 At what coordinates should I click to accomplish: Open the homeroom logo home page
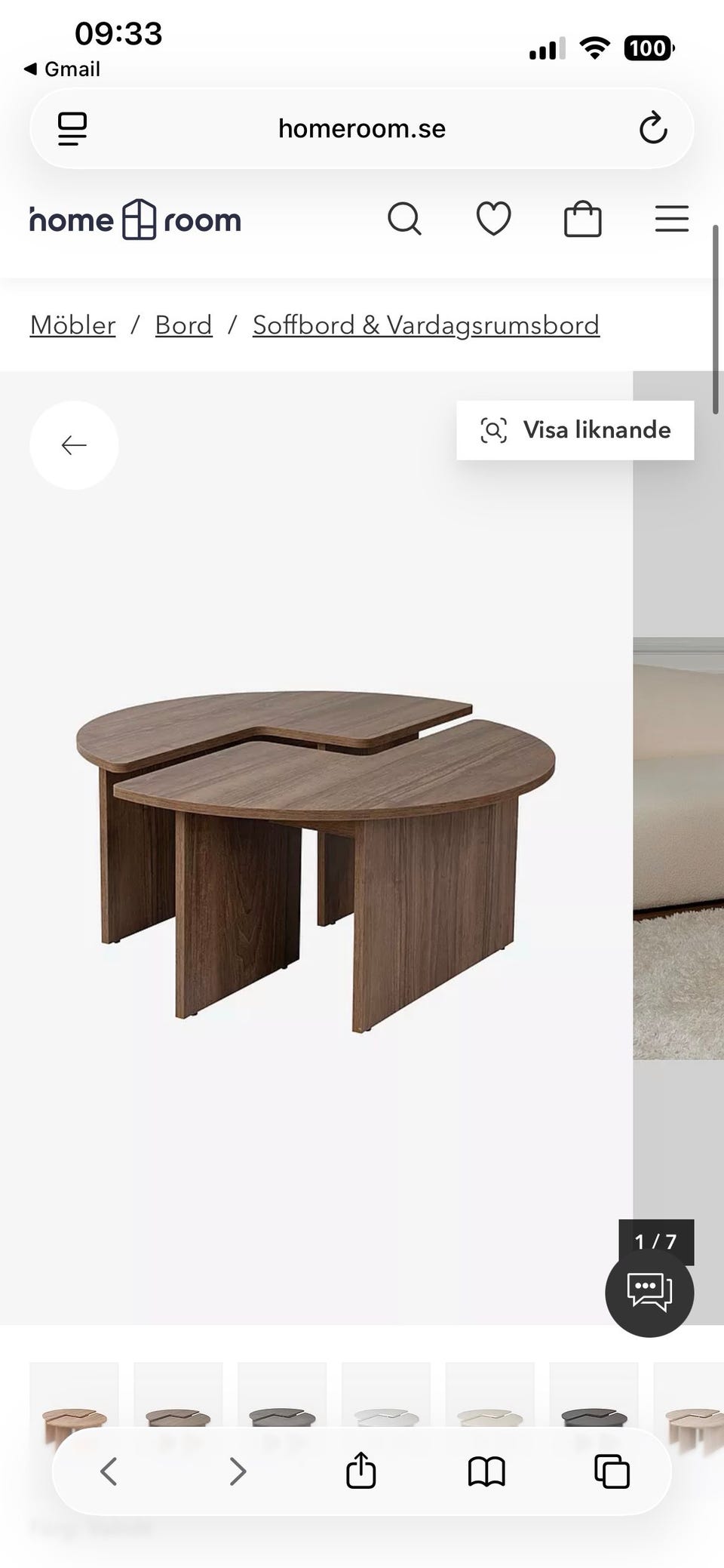(136, 220)
